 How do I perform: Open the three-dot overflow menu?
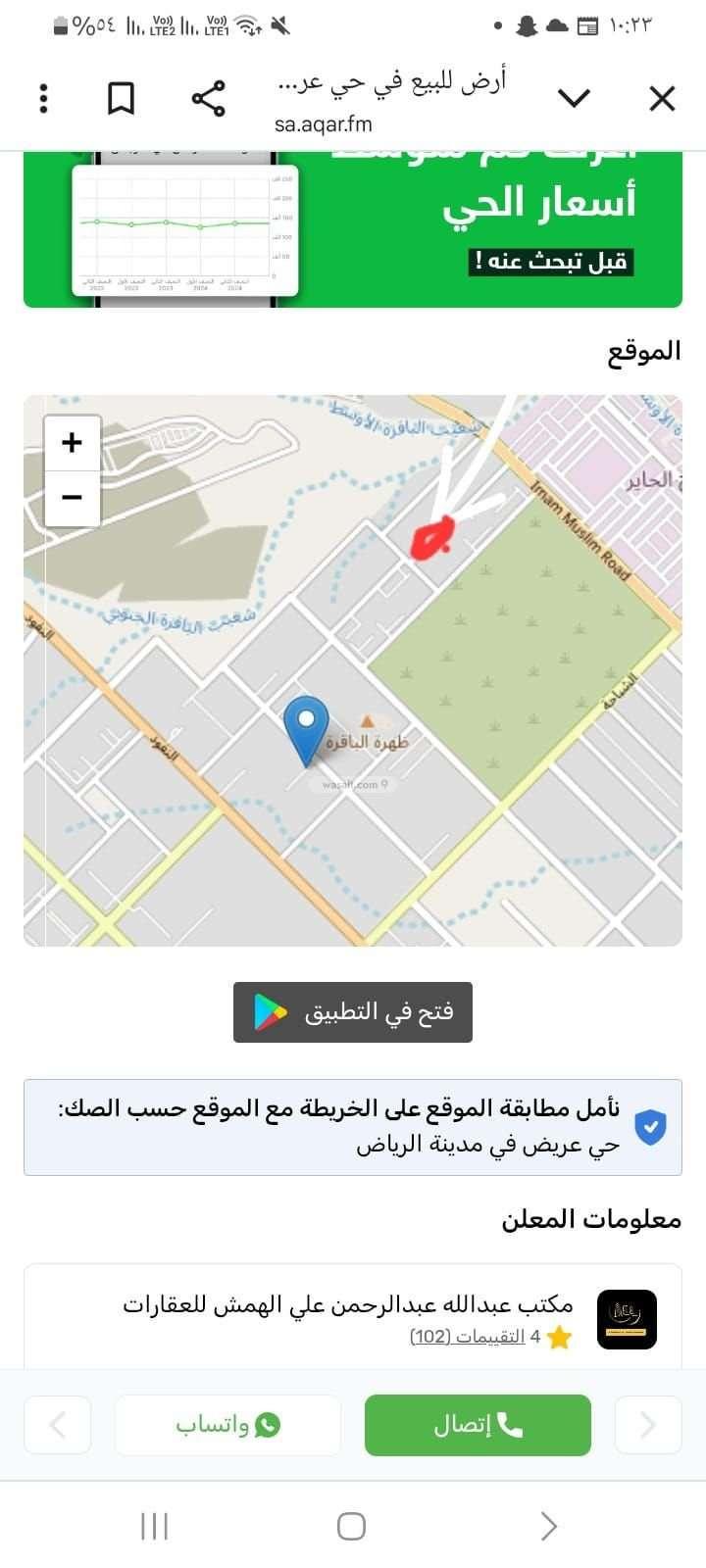coord(43,99)
